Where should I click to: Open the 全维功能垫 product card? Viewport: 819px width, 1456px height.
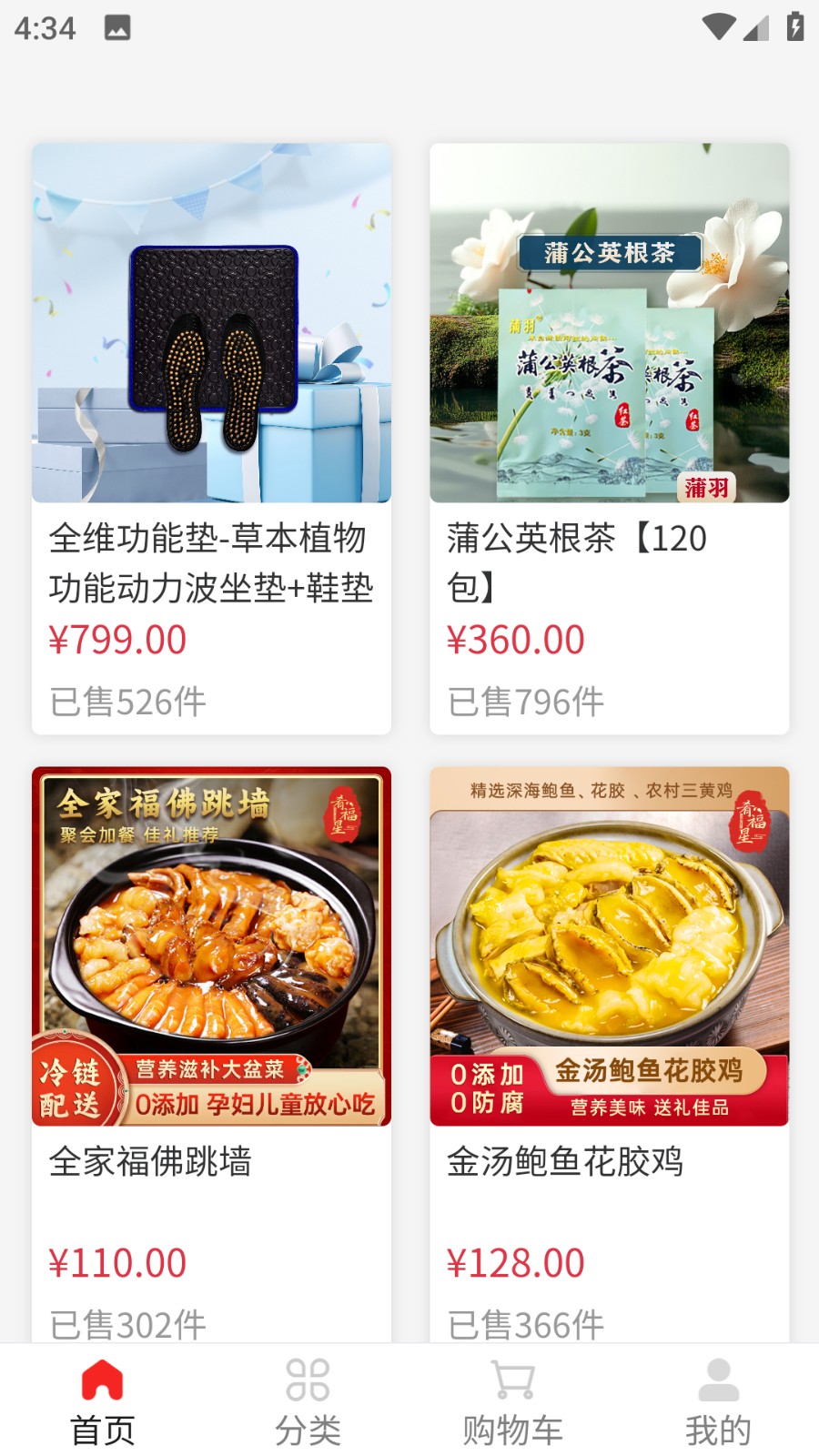[x=211, y=437]
